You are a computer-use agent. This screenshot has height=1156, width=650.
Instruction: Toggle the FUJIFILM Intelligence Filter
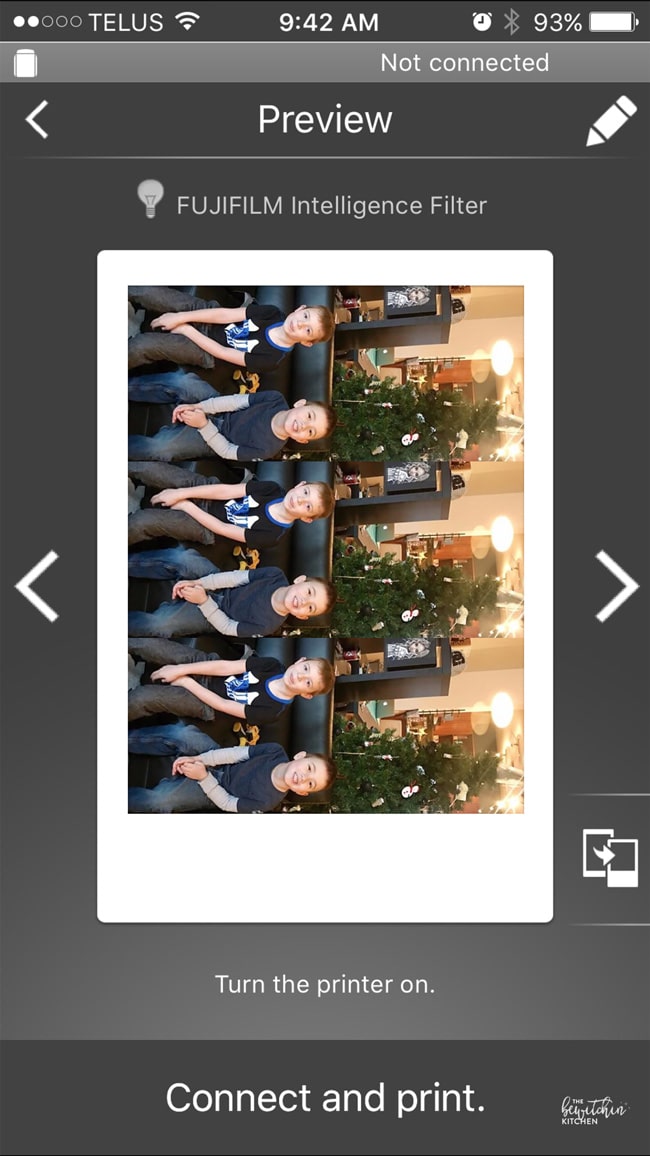(312, 201)
